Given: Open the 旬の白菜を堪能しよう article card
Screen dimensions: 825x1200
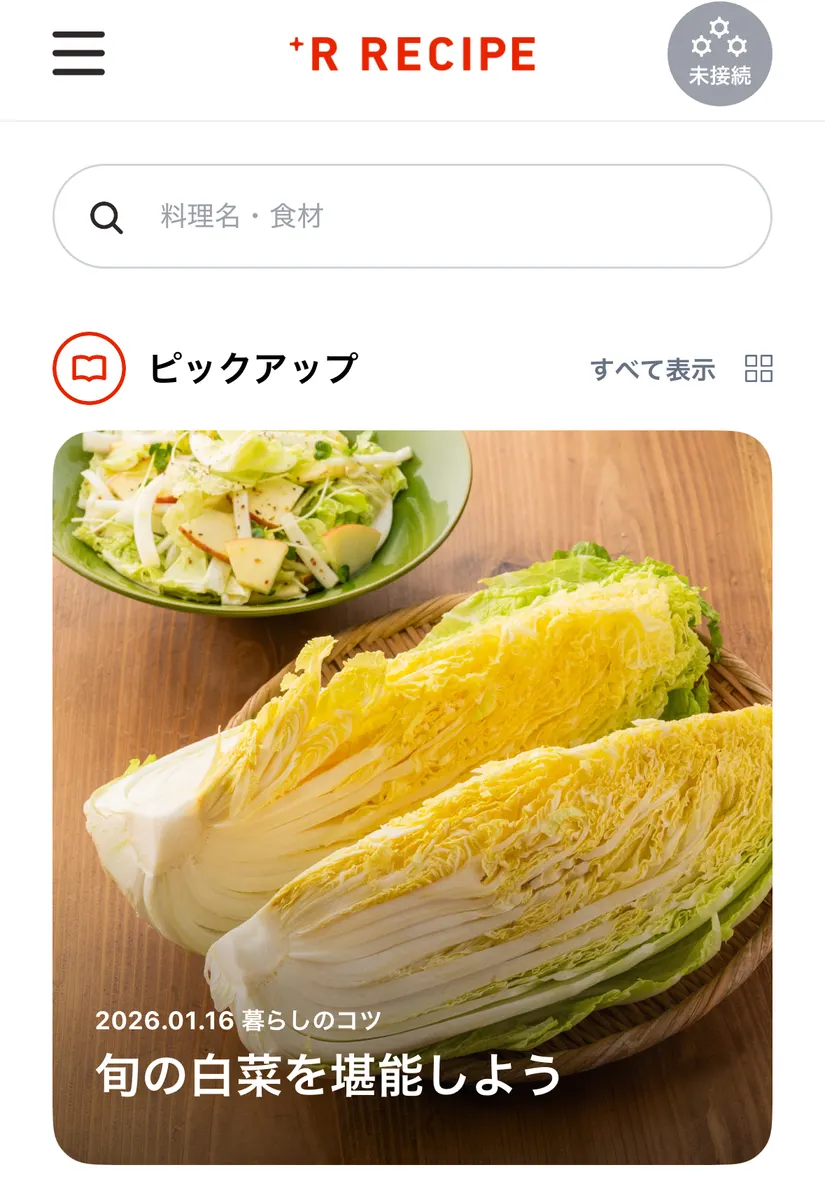Looking at the screenshot, I should 412,797.
